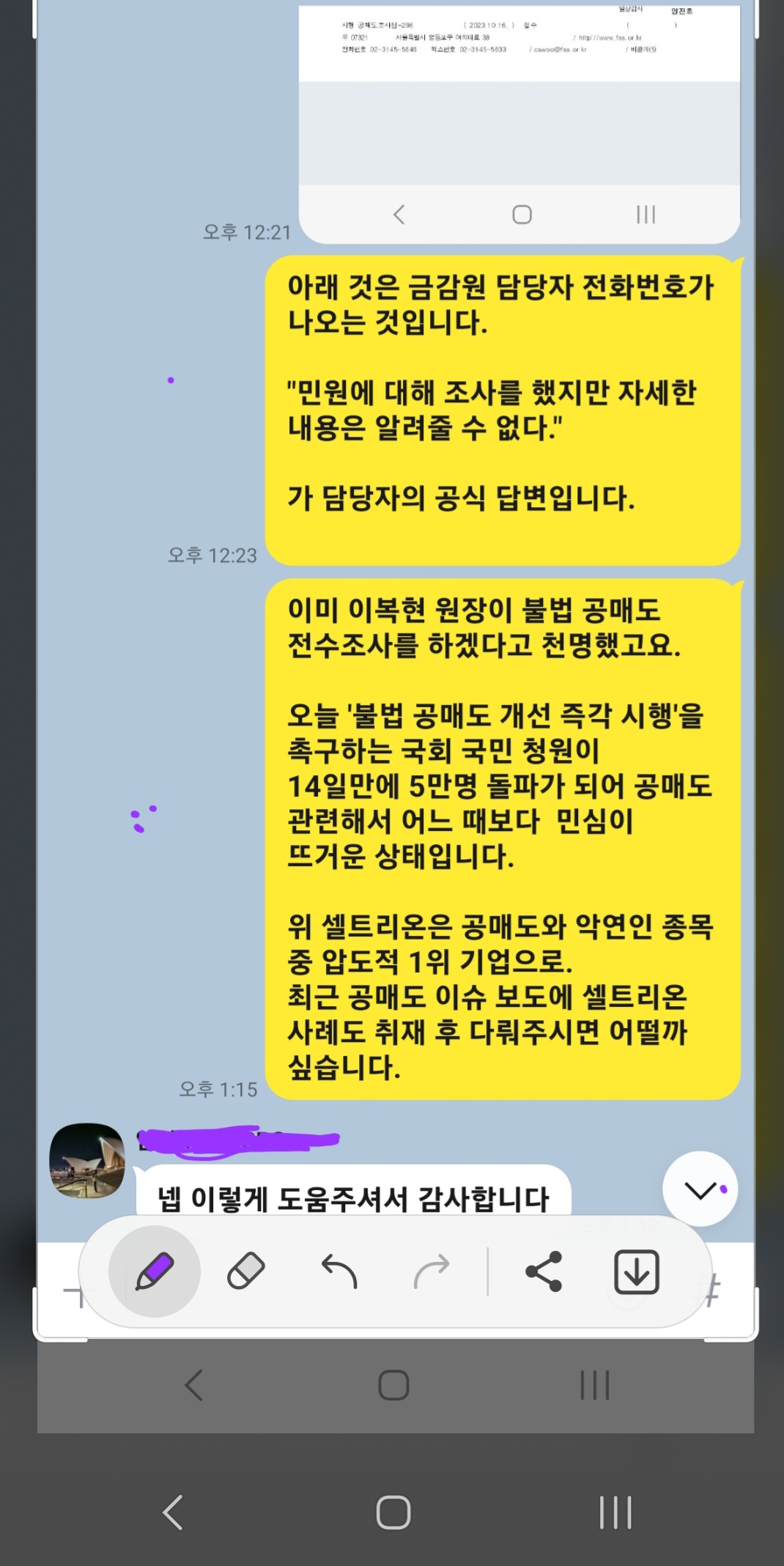
Task: Share the edited screenshot
Action: [x=544, y=1271]
